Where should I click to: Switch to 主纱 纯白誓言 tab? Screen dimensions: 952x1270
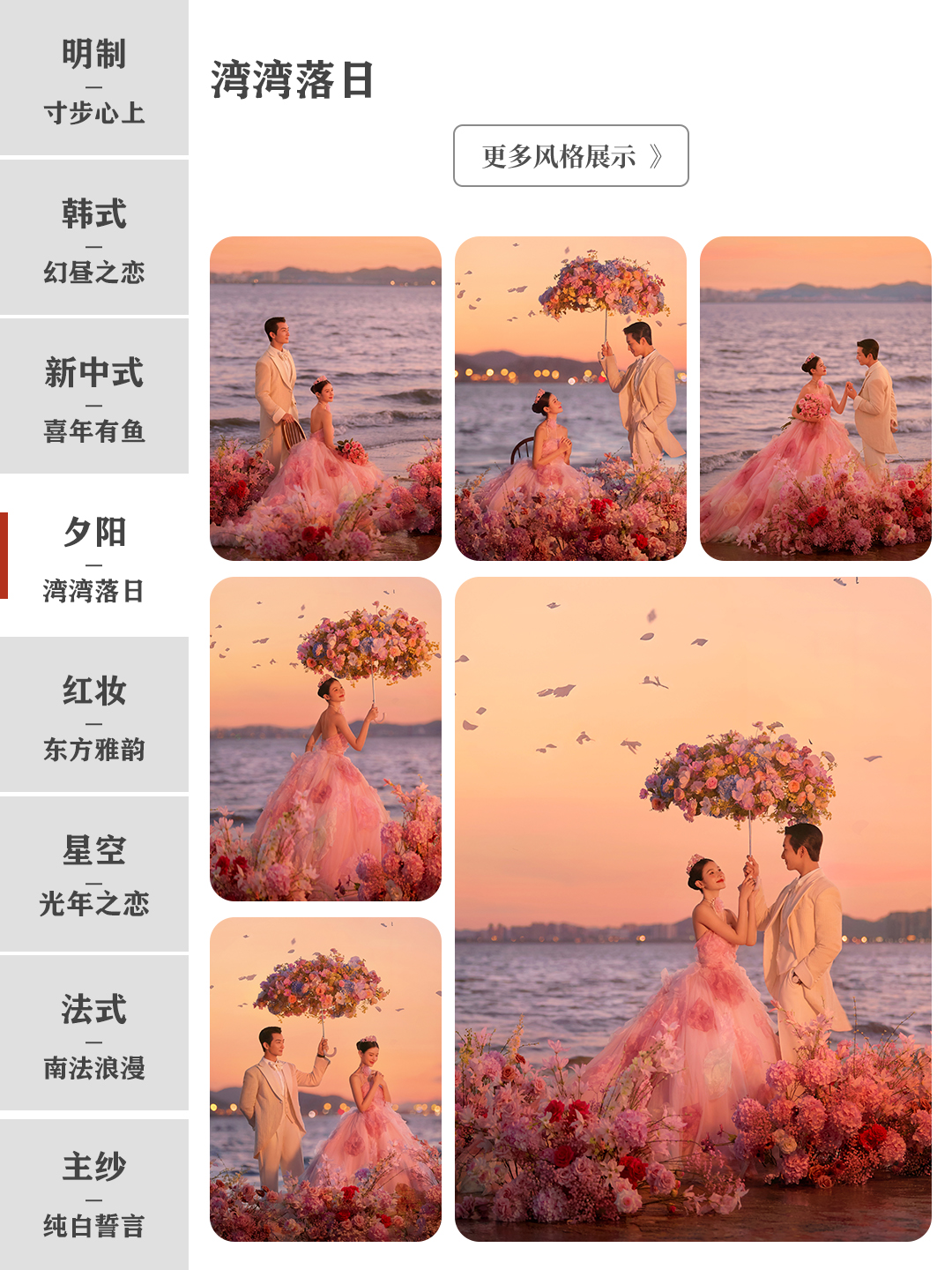[94, 1192]
